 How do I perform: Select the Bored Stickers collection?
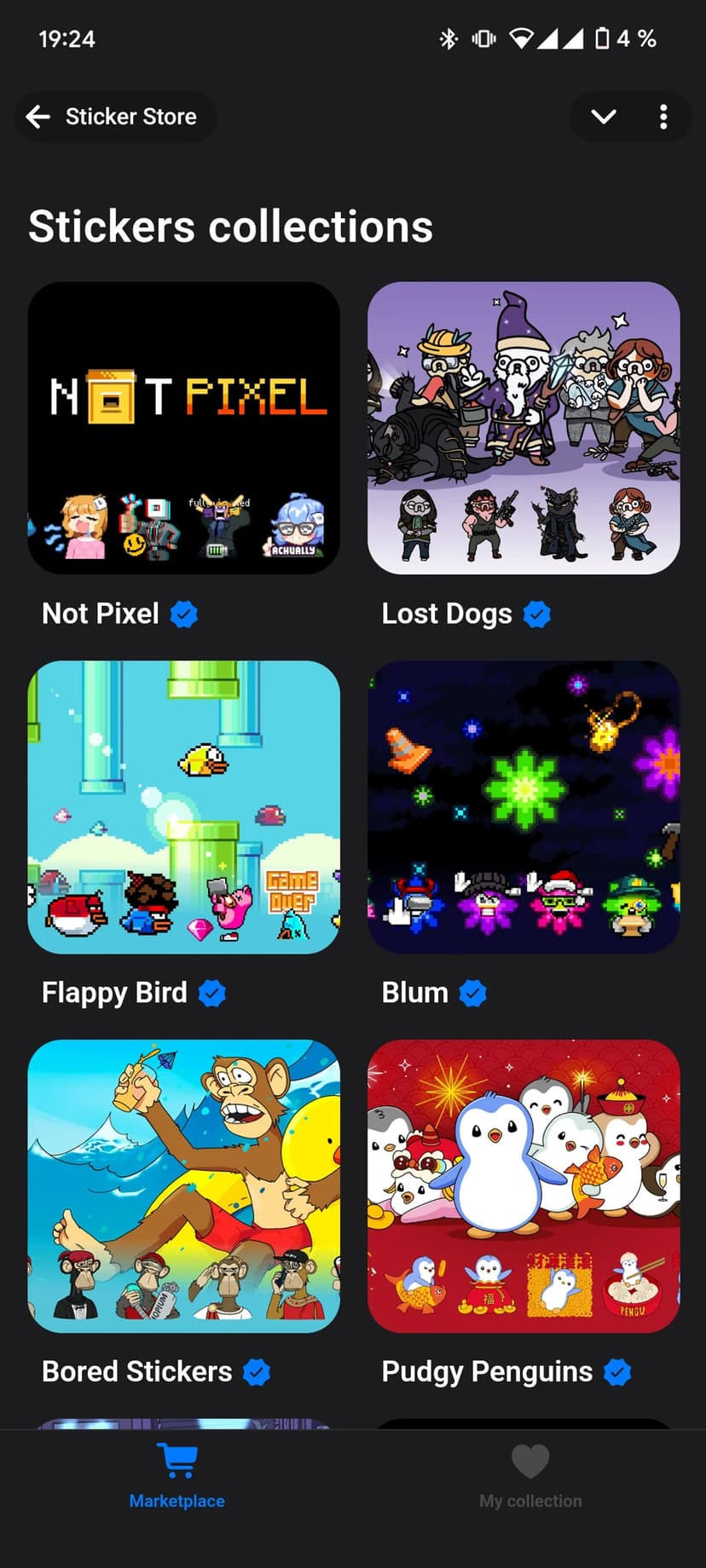tap(183, 1185)
